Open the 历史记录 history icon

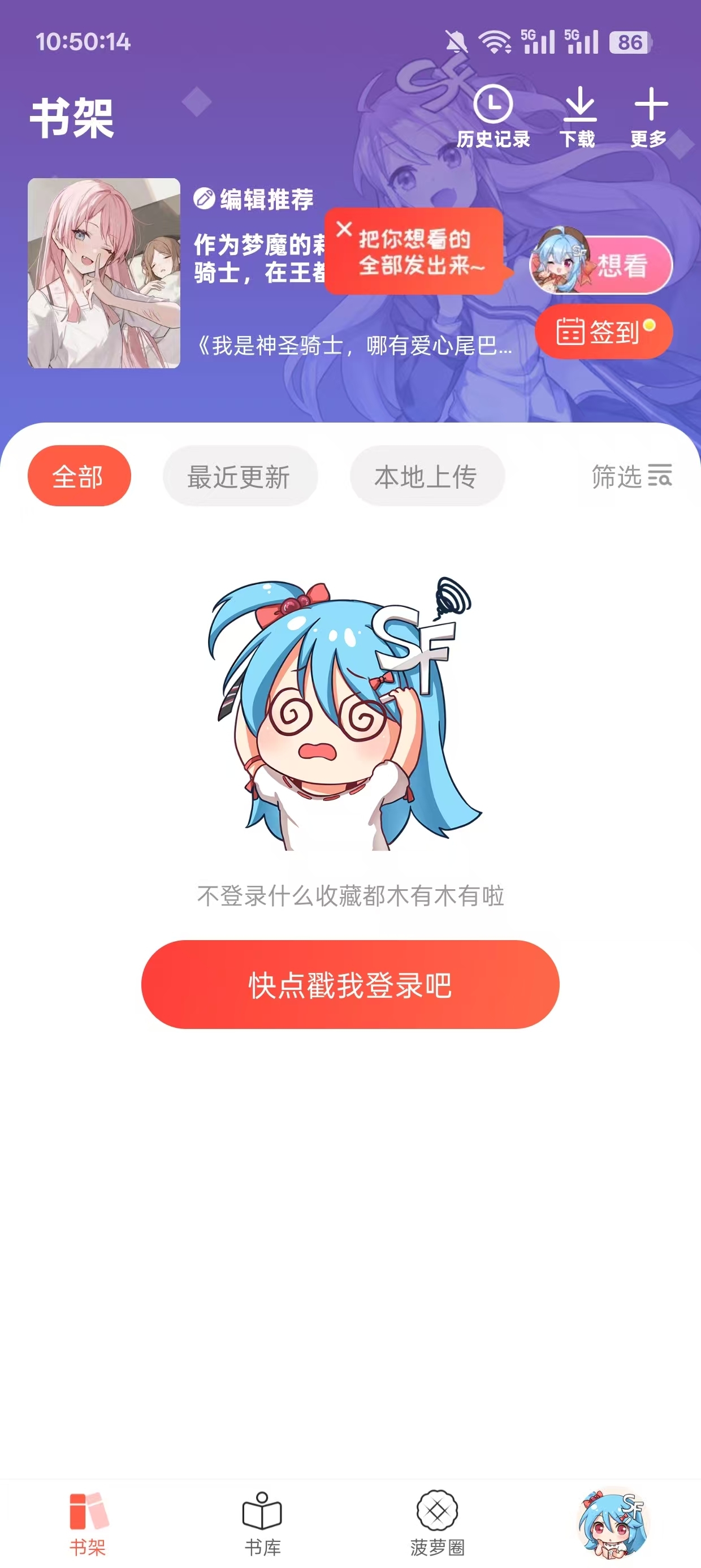coord(495,106)
